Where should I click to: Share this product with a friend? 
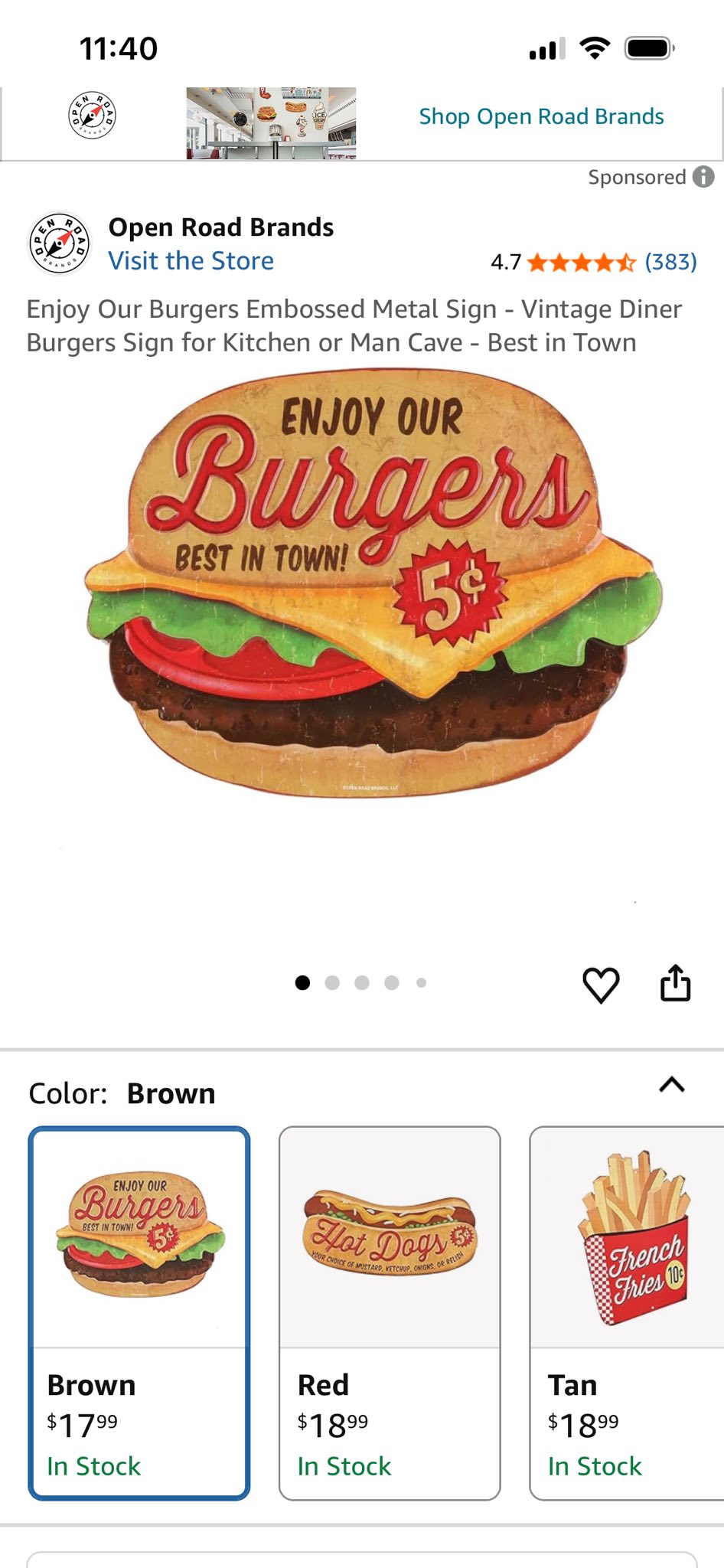676,985
